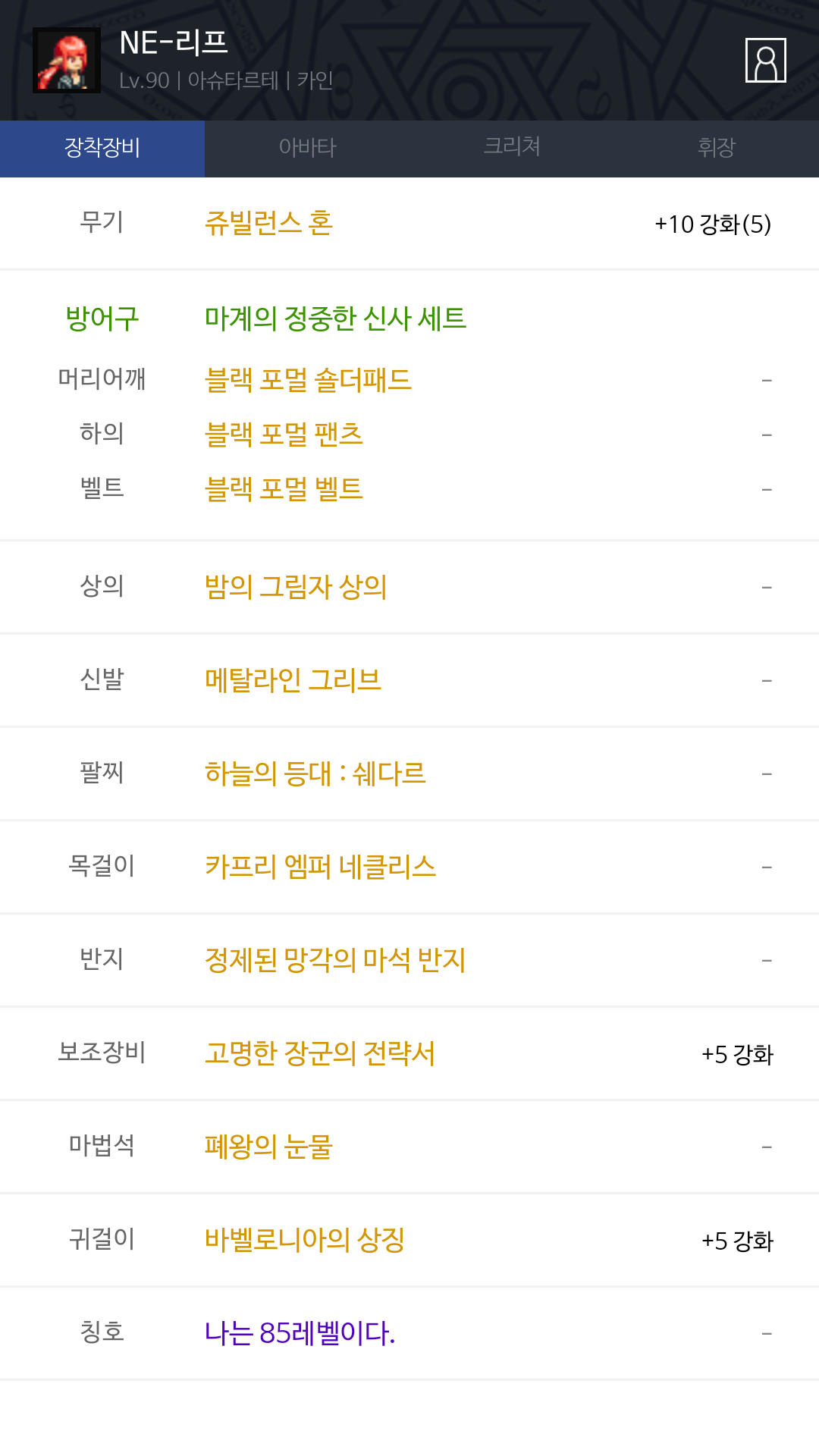Open 메탈라인 그리브 shoes item

pos(293,680)
